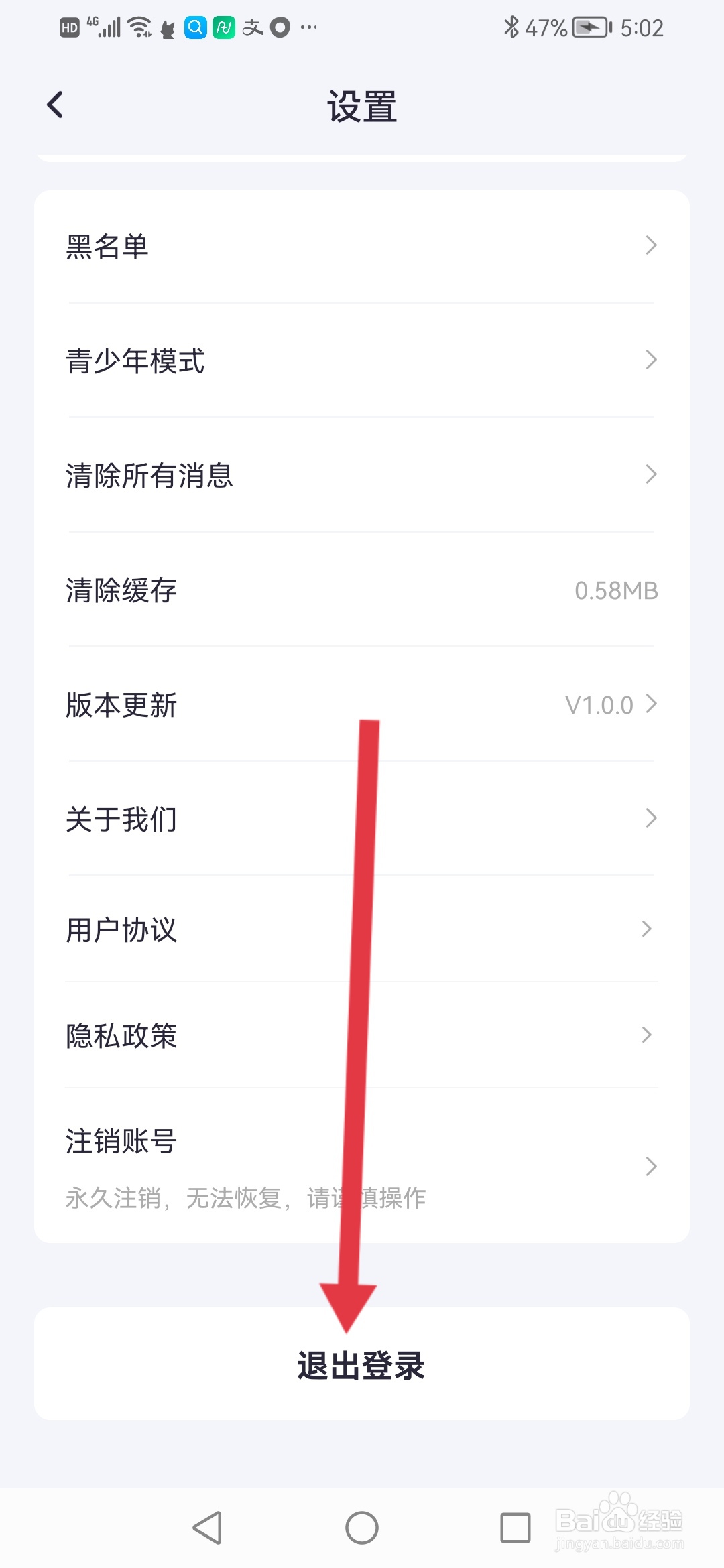Image resolution: width=724 pixels, height=1568 pixels.
Task: Tap the back arrow beside 设置 title
Action: point(54,104)
